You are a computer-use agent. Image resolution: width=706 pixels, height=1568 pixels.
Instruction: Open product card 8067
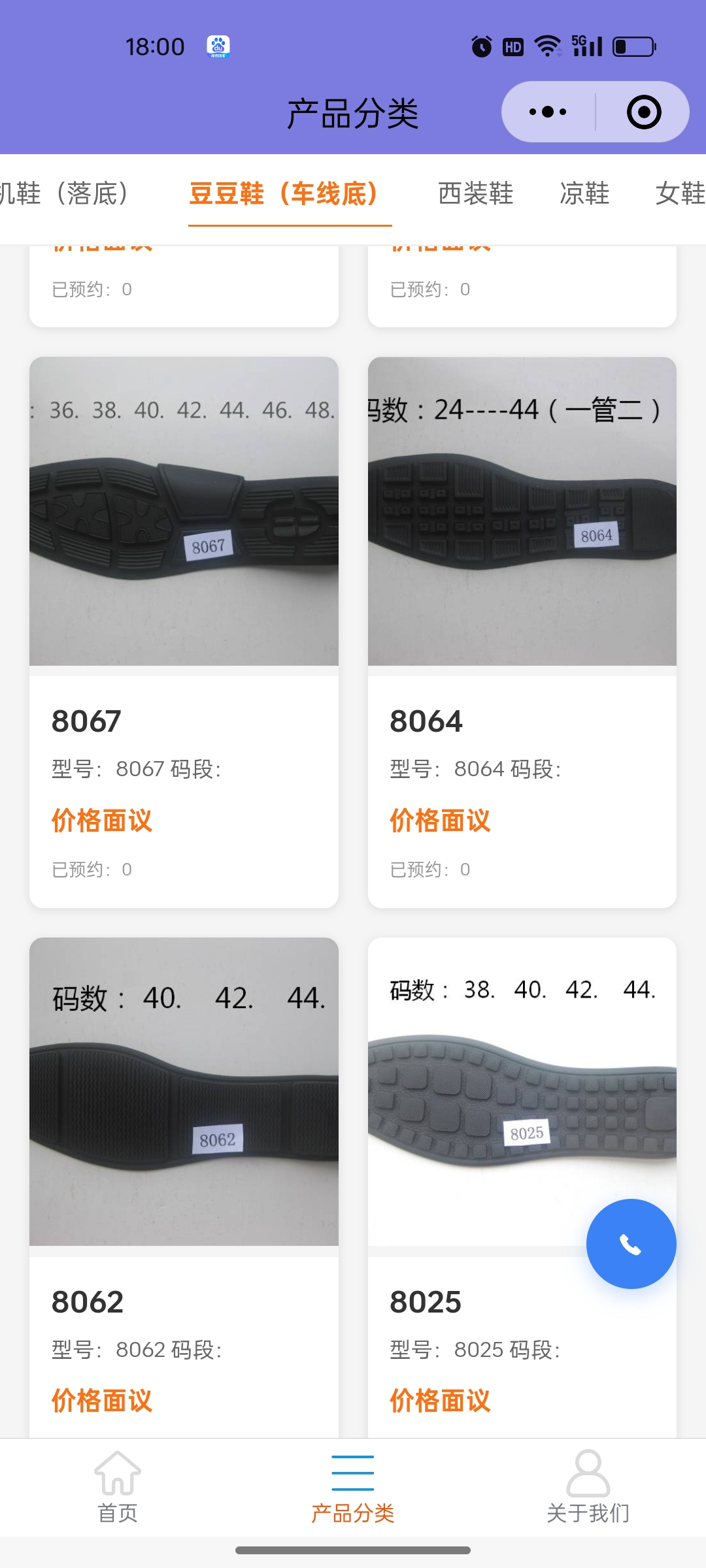(184, 630)
